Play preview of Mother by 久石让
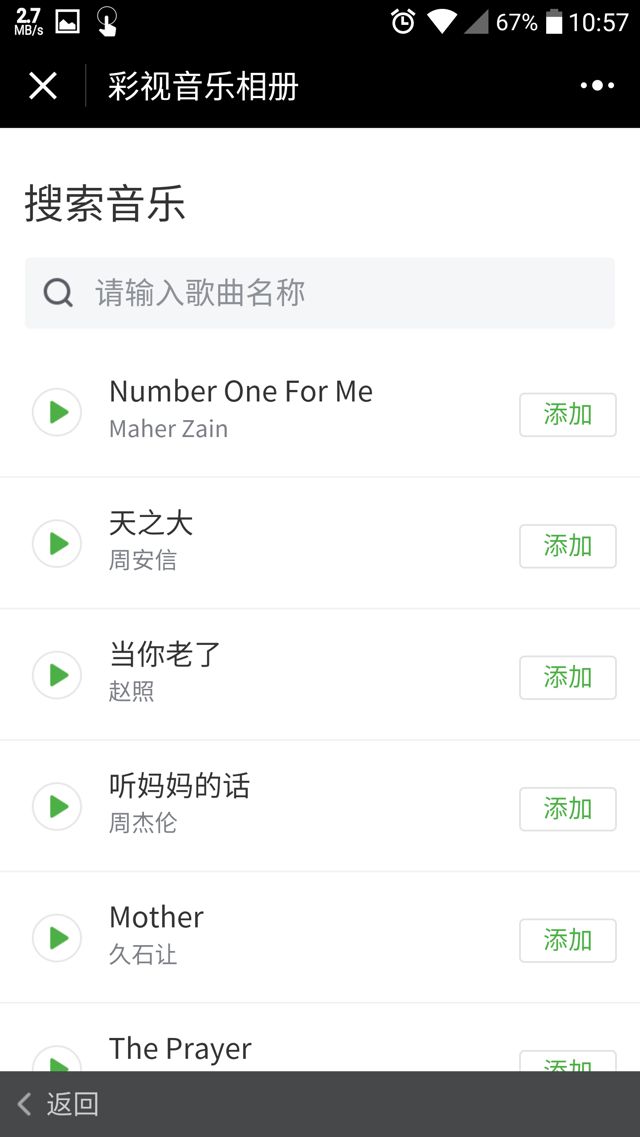Screen dimensions: 640x1137 [57, 938]
